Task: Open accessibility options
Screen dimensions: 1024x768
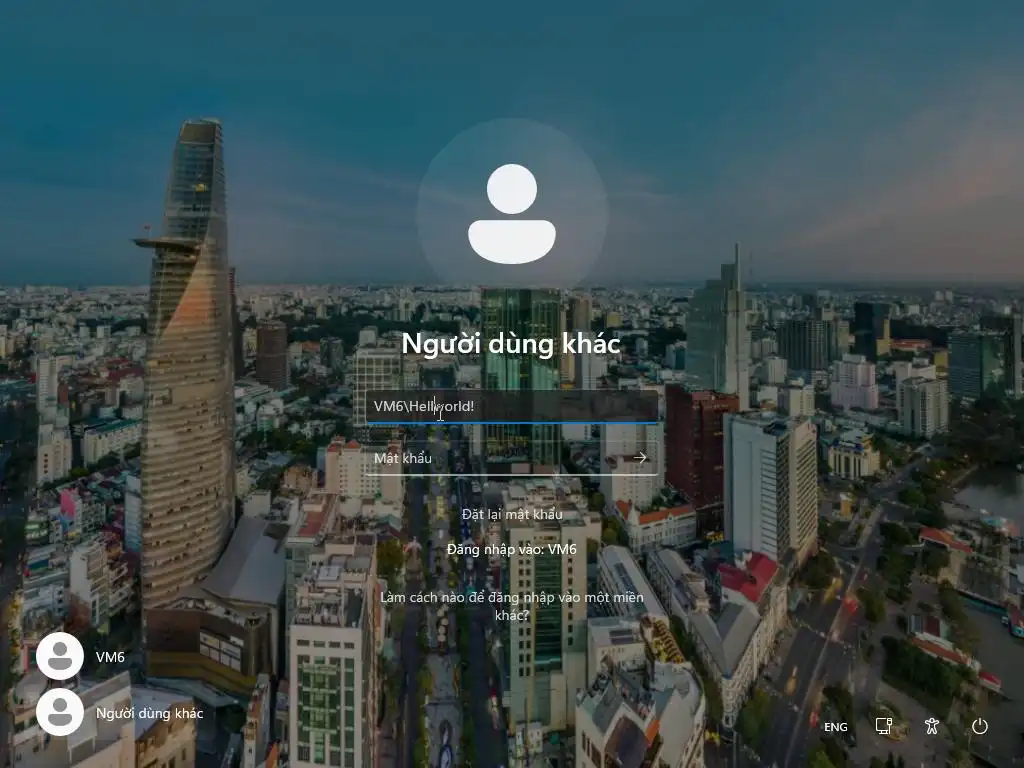Action: (x=932, y=726)
